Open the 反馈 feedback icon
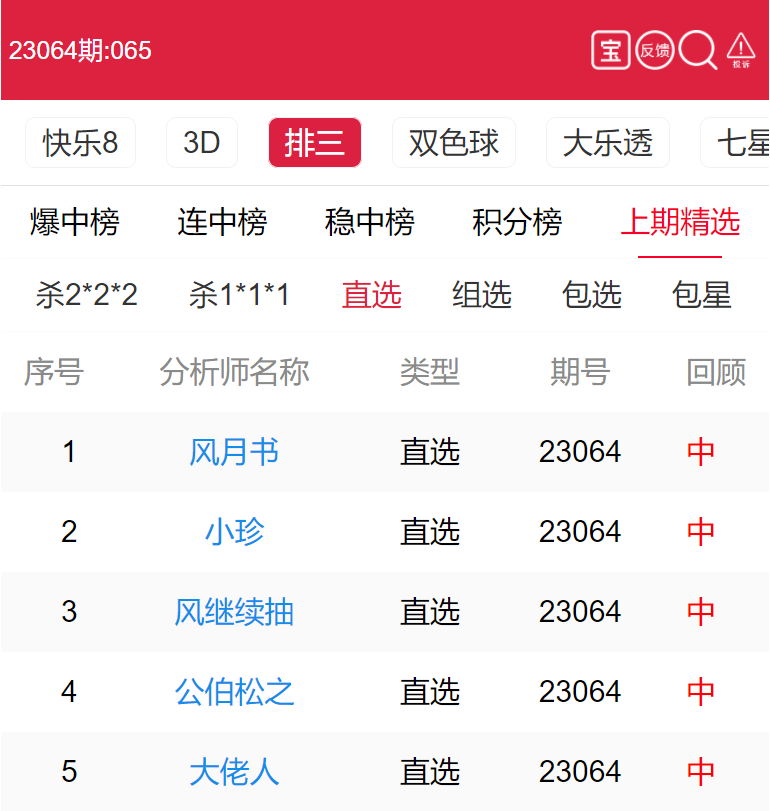The width and height of the screenshot is (770, 811). 655,50
